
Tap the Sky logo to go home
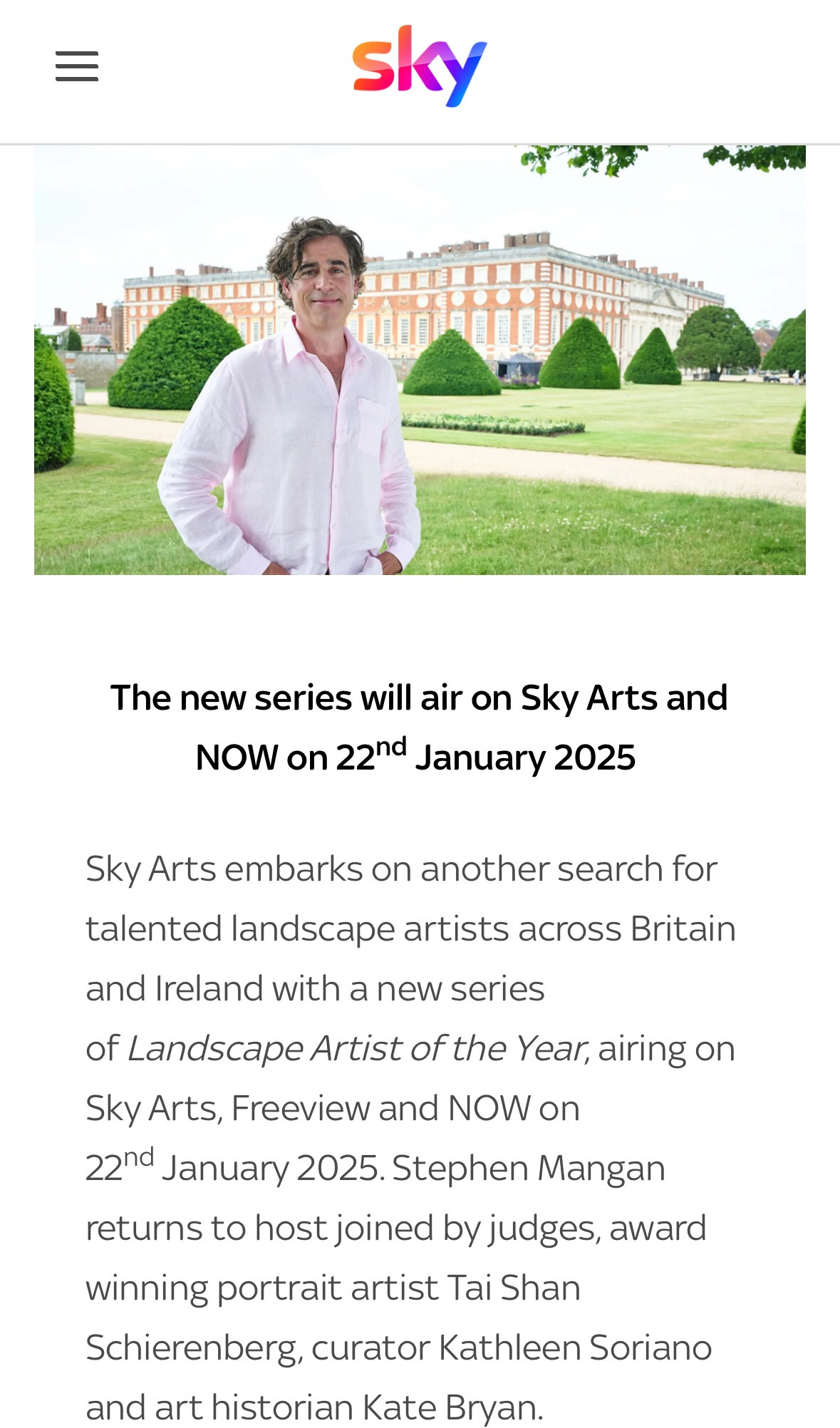pos(420,66)
